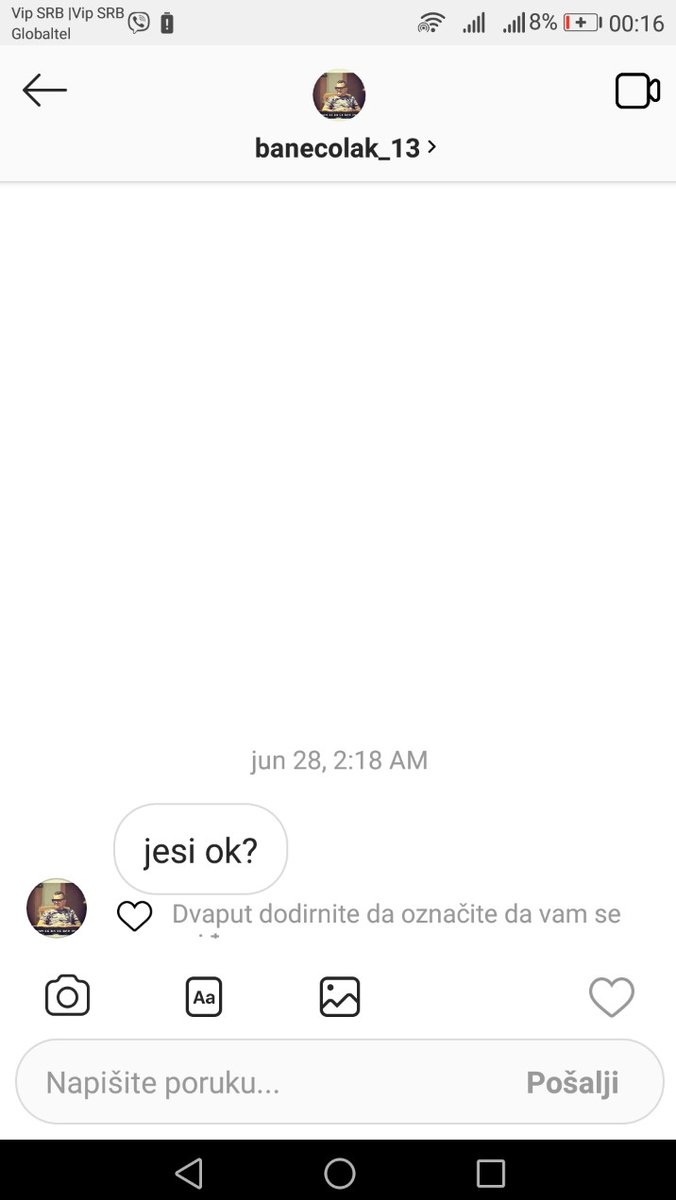Open banecolak_13 profile details from header
This screenshot has height=1200, width=676.
(345, 147)
